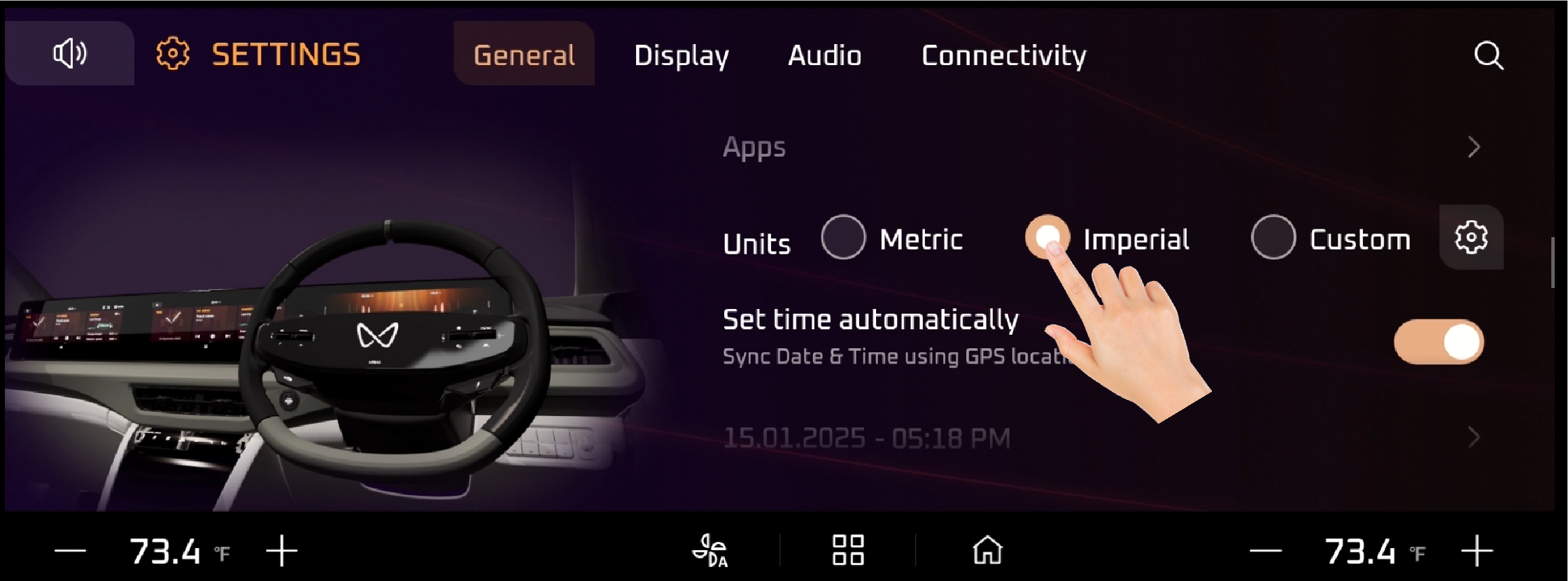Switch to the Audio tab
This screenshot has width=1568, height=581.
coord(824,55)
